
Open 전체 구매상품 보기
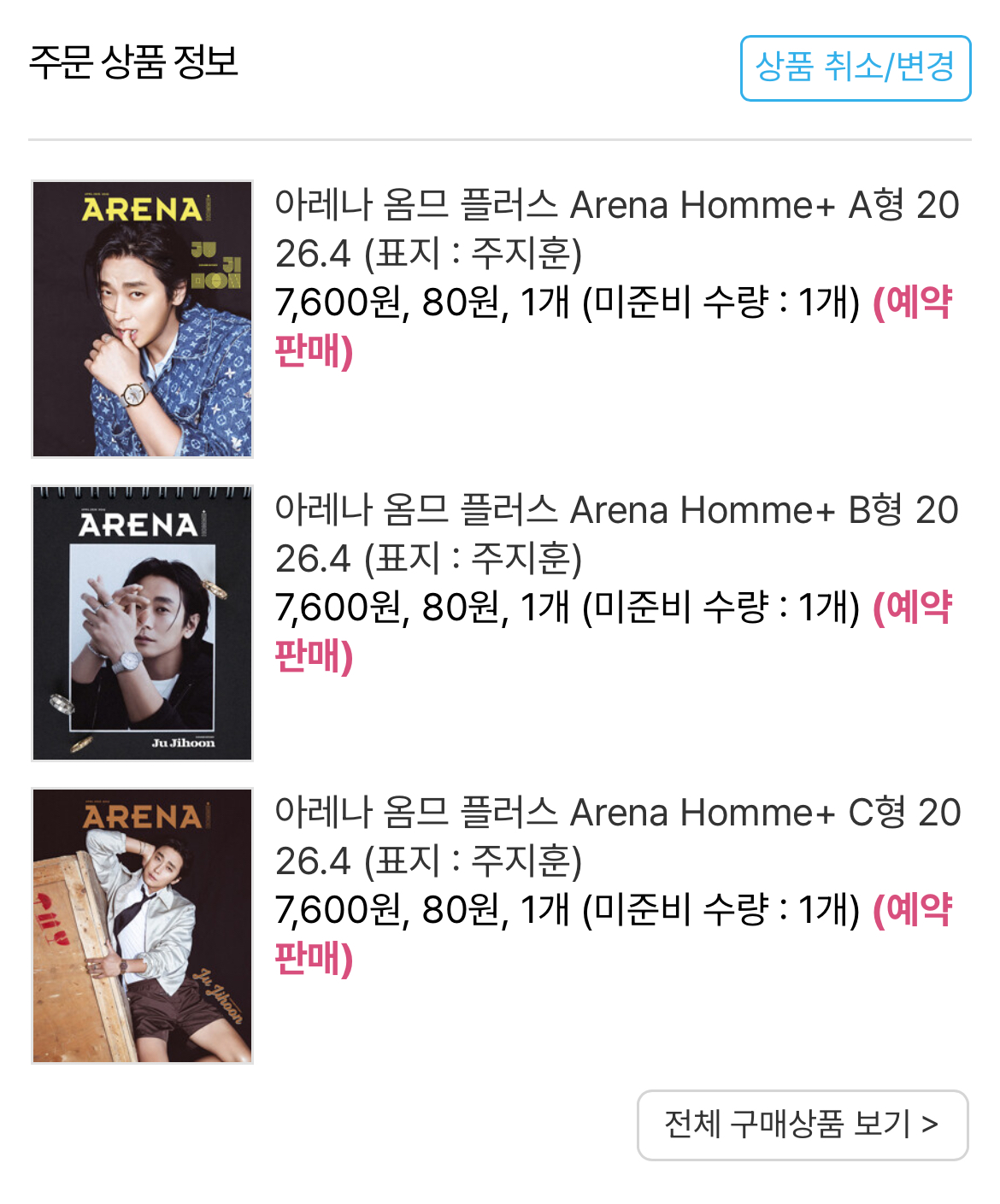(802, 1125)
